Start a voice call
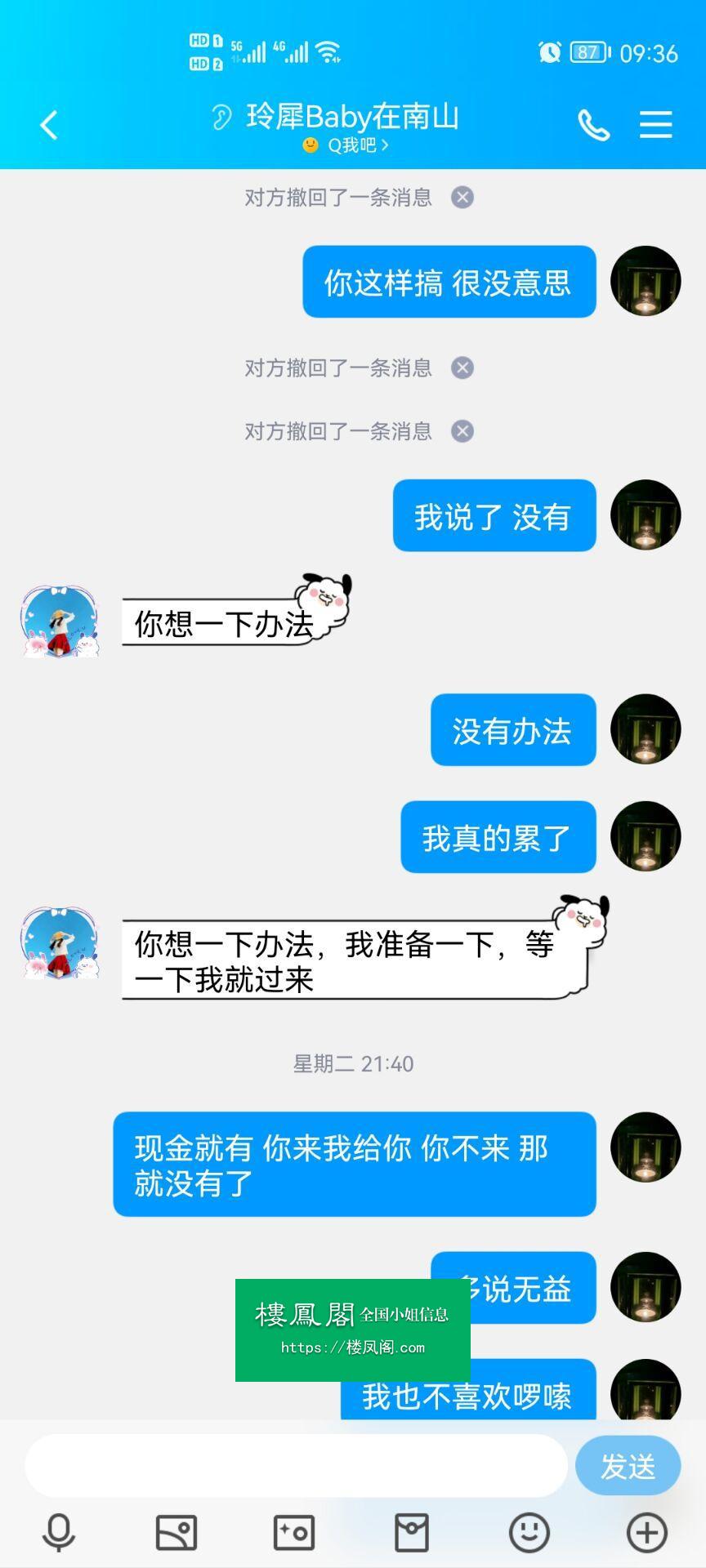This screenshot has width=706, height=1568. pos(593,126)
